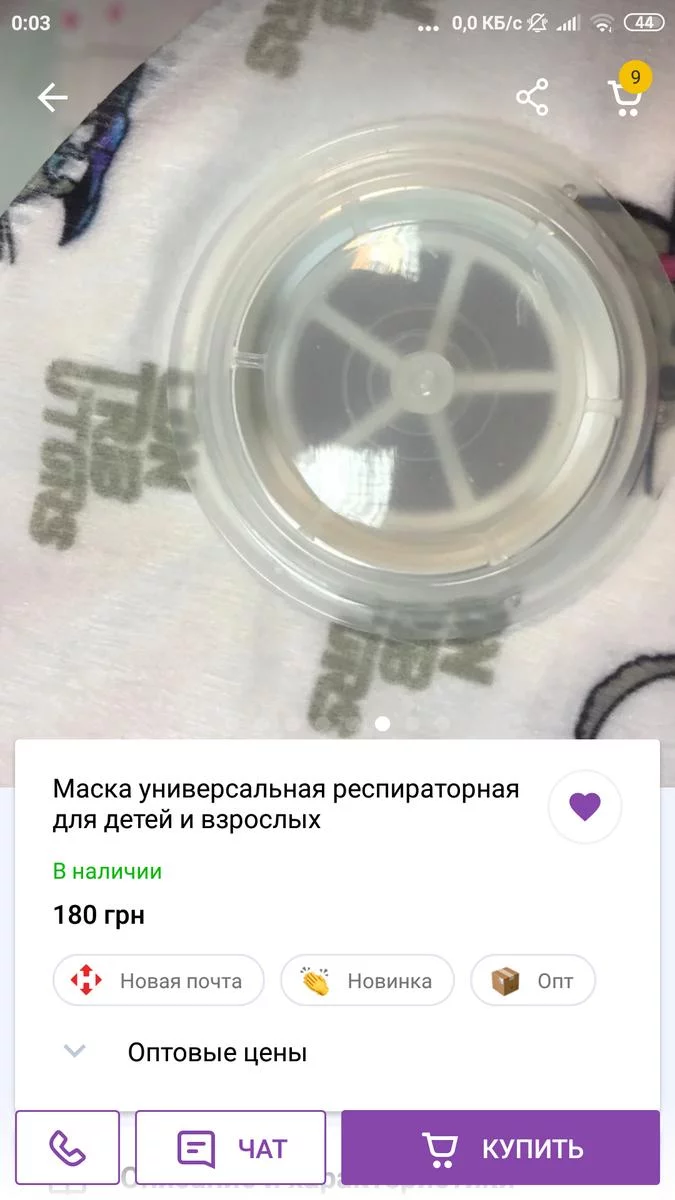Share this respirator mask listing
The width and height of the screenshot is (675, 1200).
point(532,97)
